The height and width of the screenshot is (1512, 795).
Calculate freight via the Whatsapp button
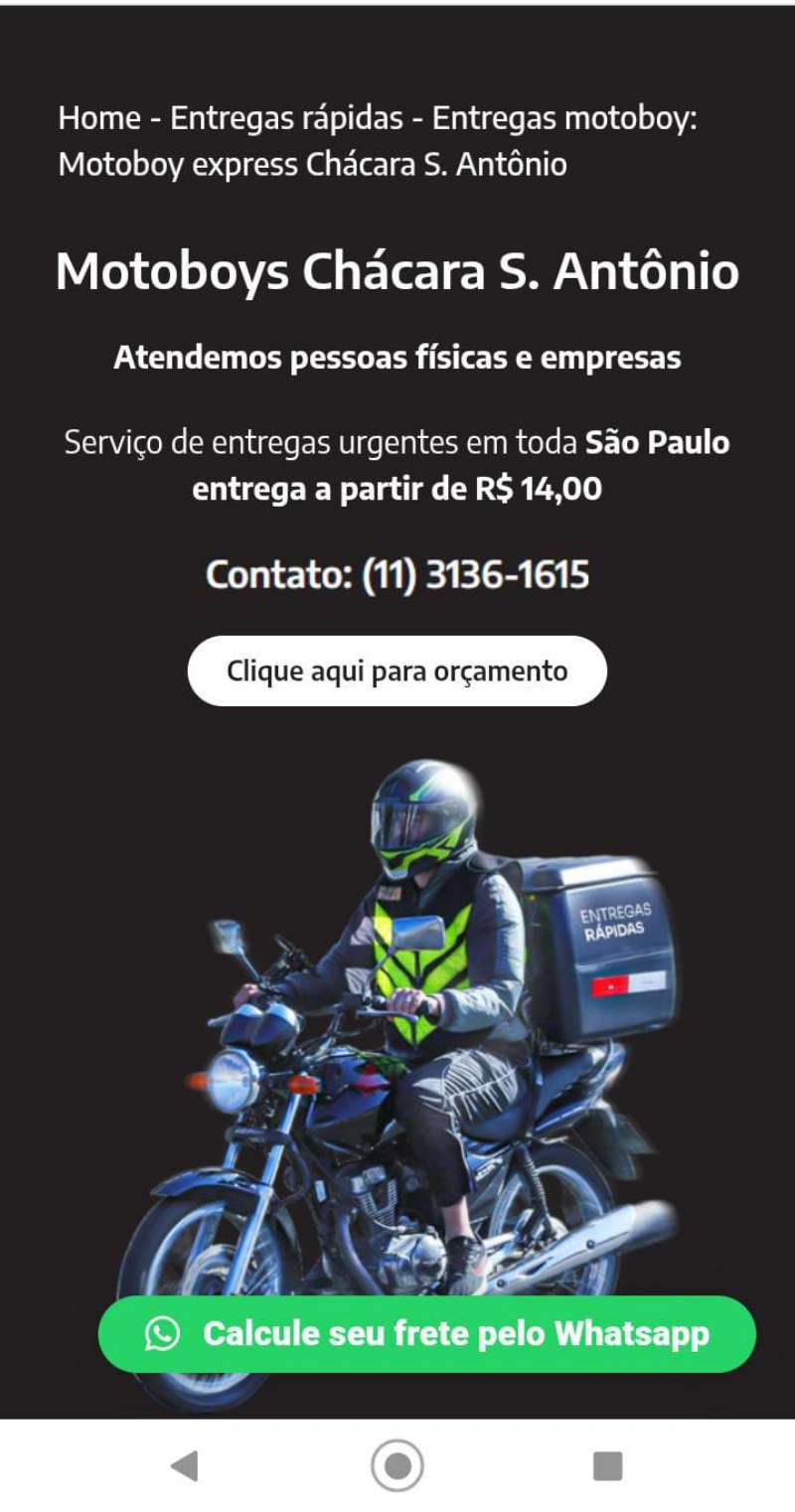(426, 1333)
